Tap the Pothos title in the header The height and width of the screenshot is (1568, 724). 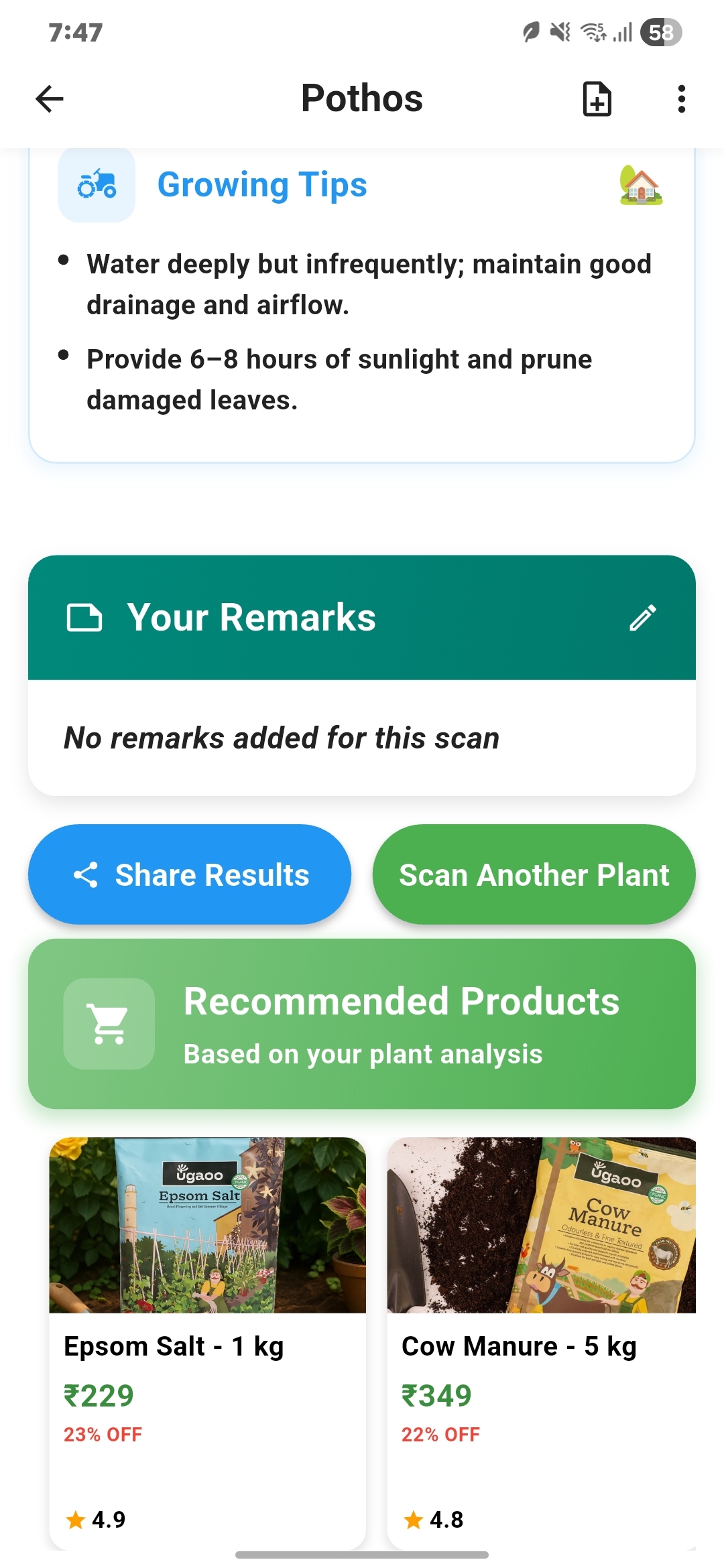coord(361,99)
